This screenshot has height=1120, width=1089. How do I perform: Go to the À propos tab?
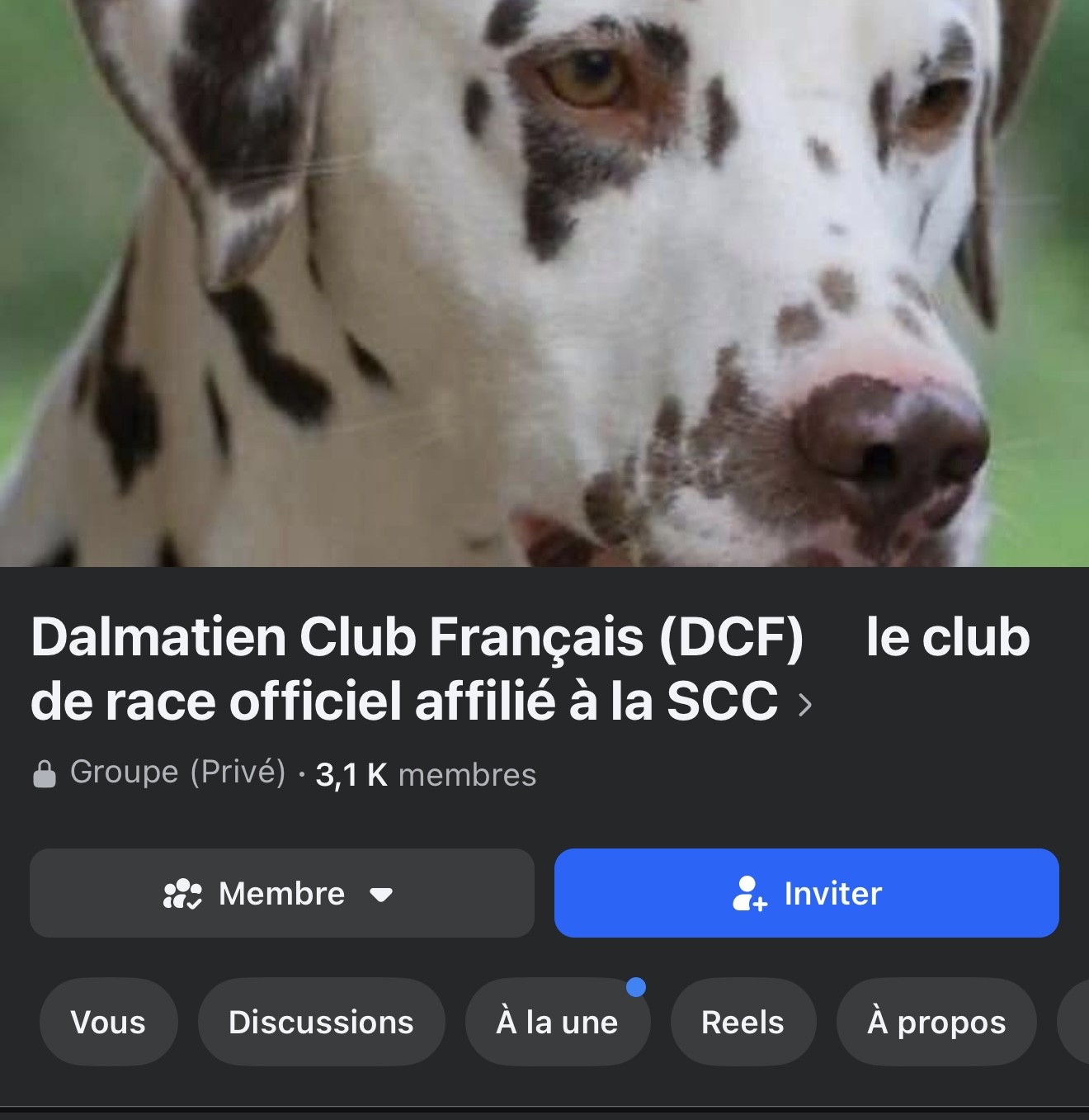(936, 1022)
